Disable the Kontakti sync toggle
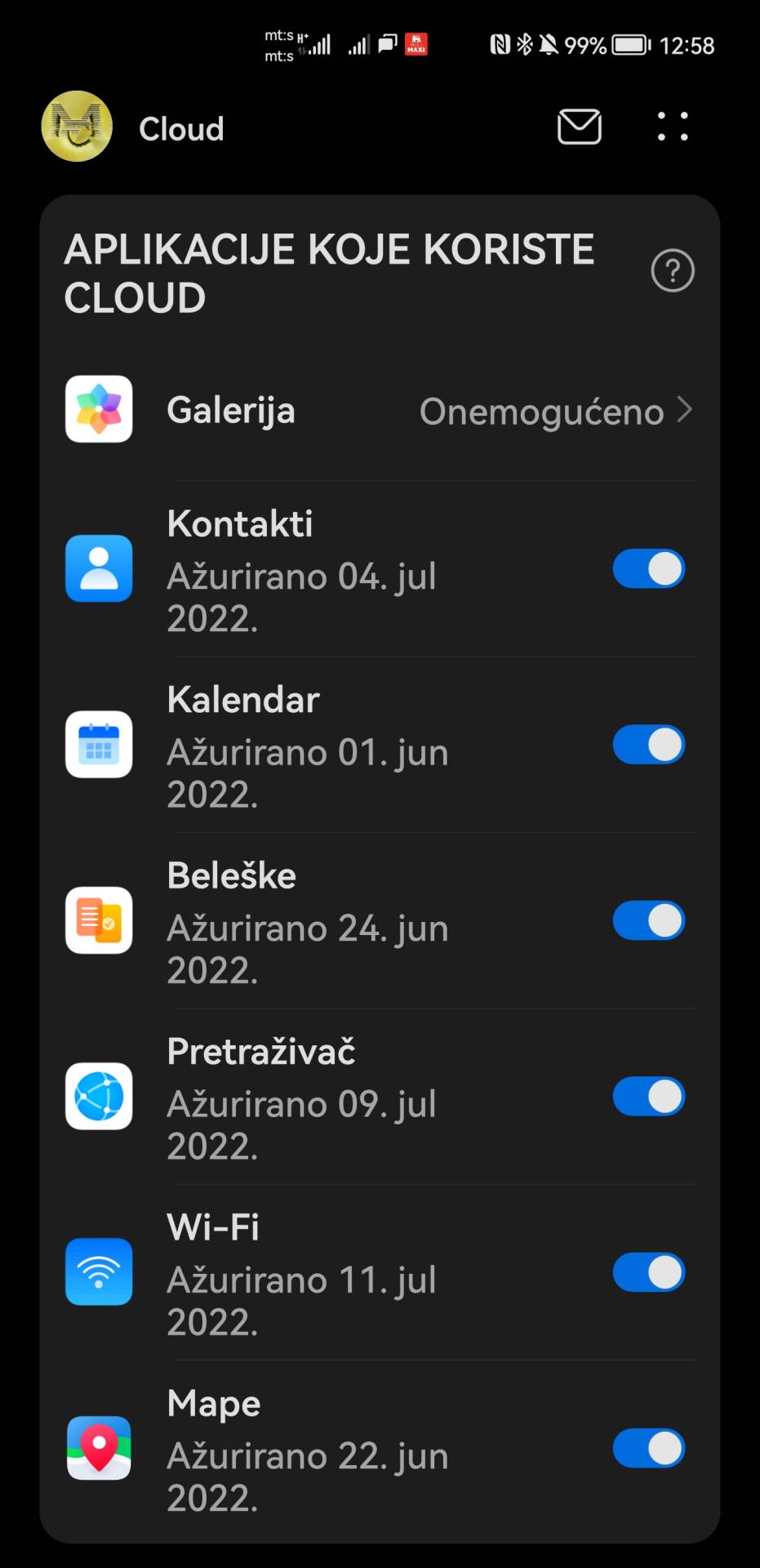 [x=648, y=569]
